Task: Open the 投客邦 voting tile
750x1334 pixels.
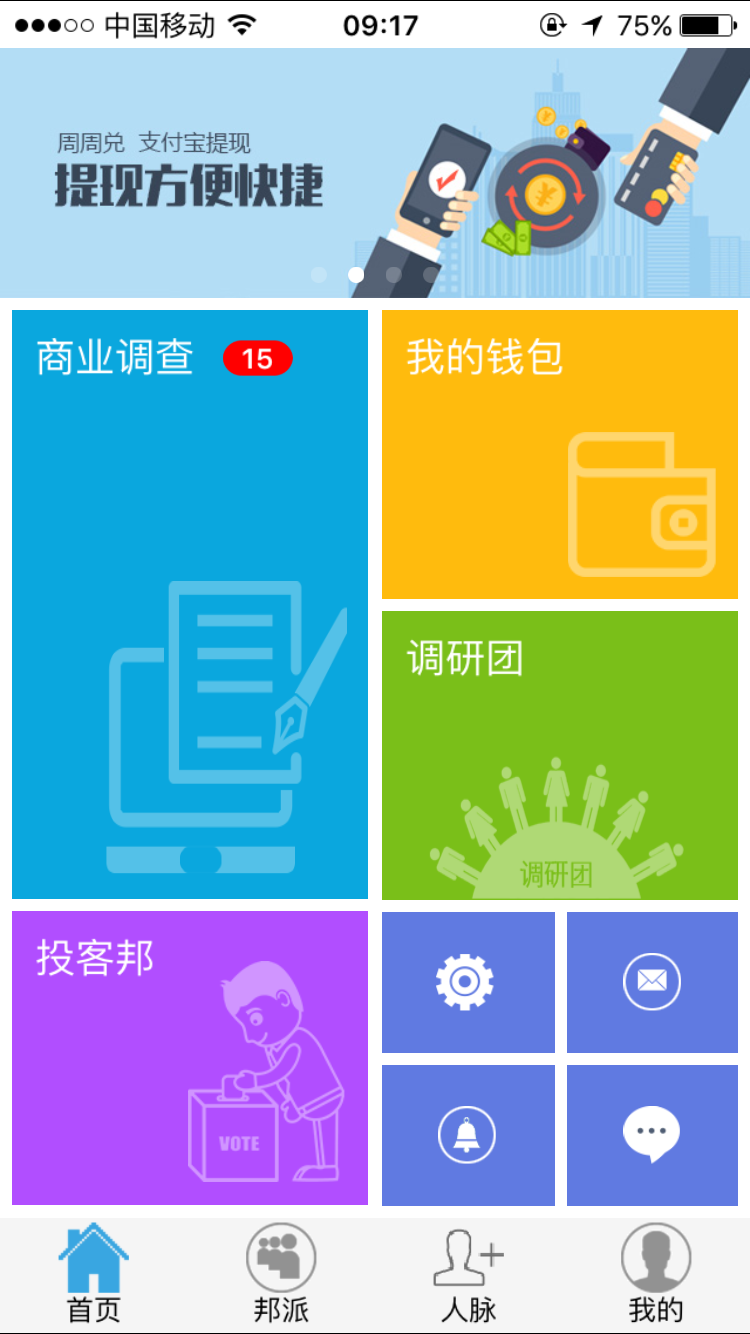Action: 190,1058
